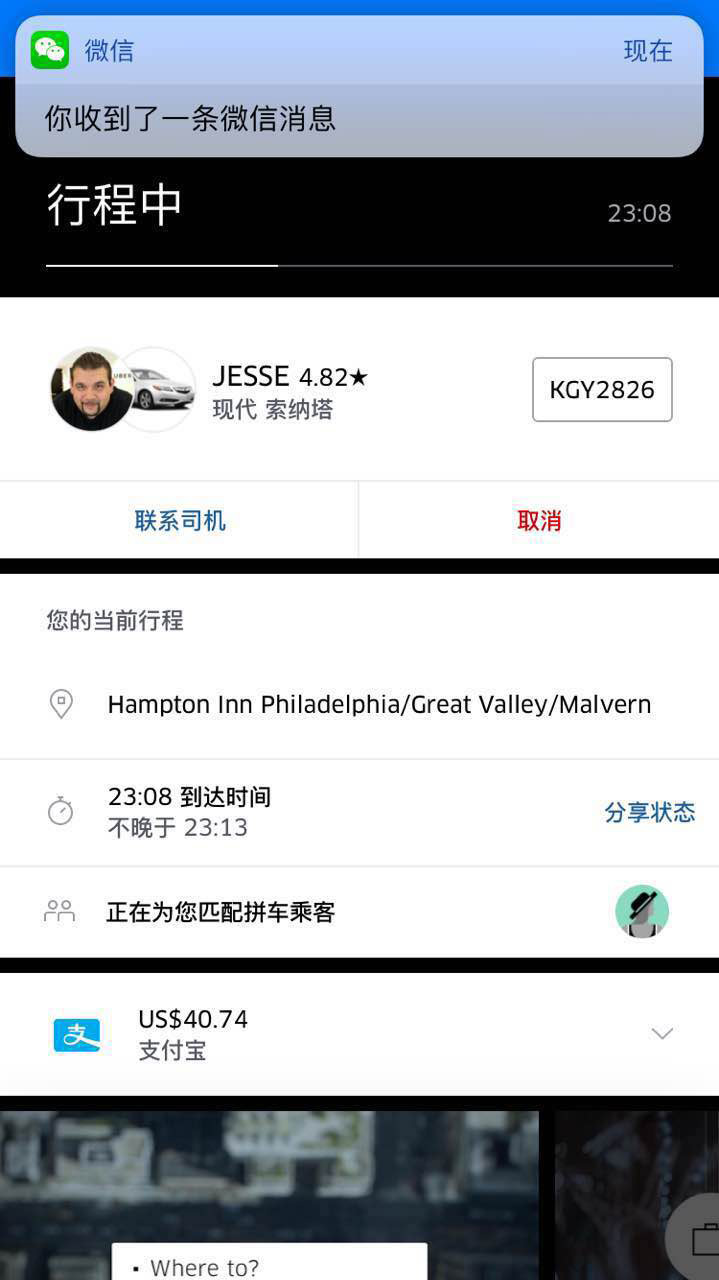This screenshot has height=1280, width=719.
Task: Tap 联系司机 to contact the driver
Action: tap(180, 520)
